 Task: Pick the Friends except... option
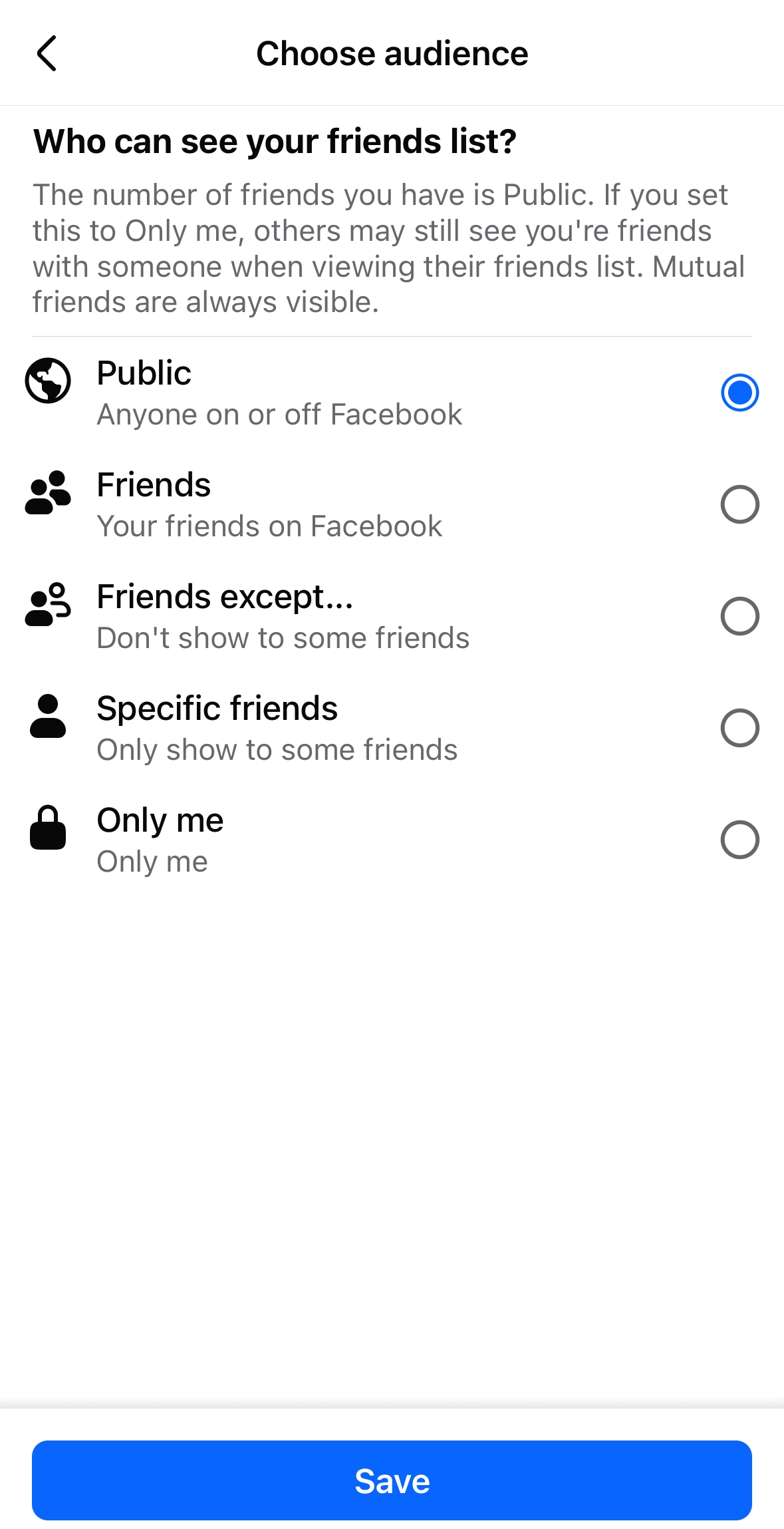[x=739, y=616]
